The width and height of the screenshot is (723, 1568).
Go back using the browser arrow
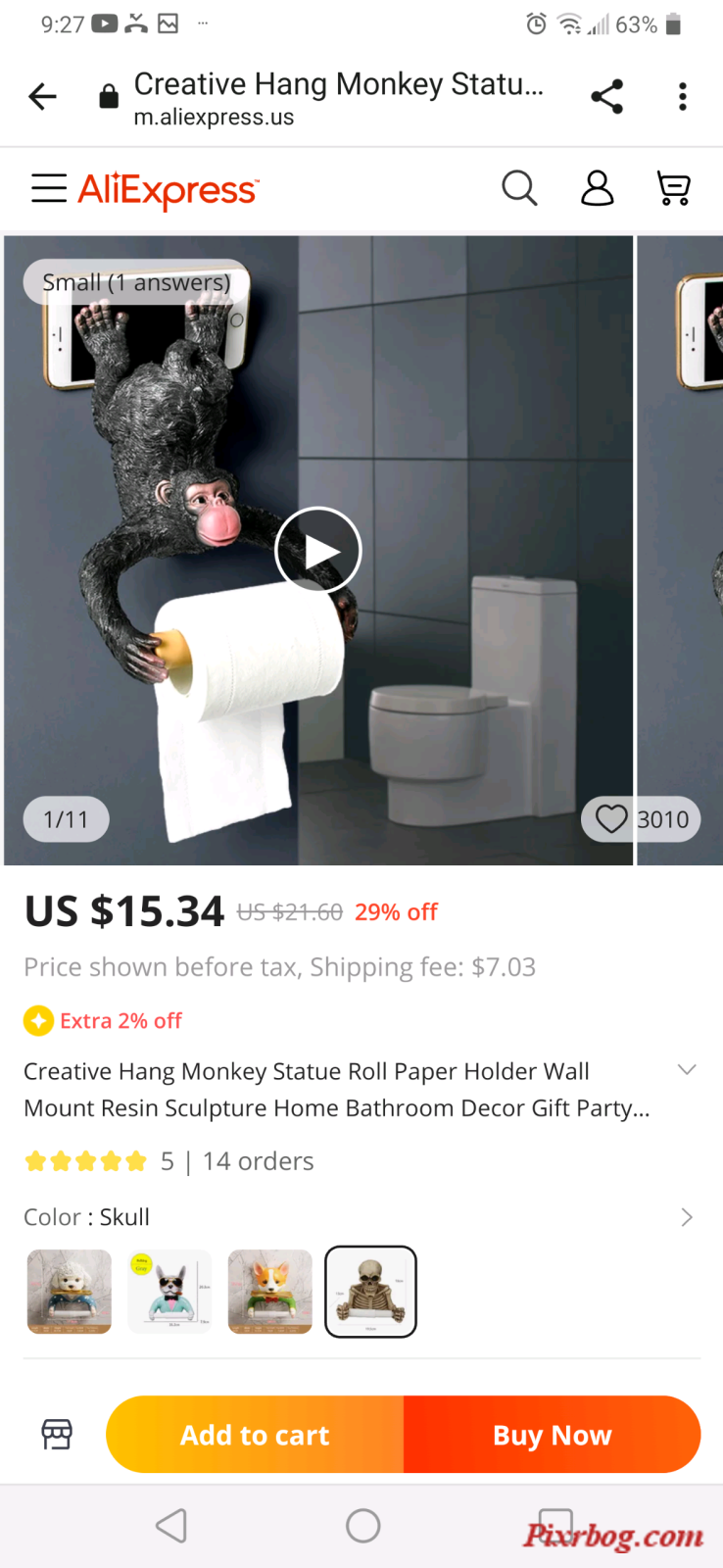point(43,96)
